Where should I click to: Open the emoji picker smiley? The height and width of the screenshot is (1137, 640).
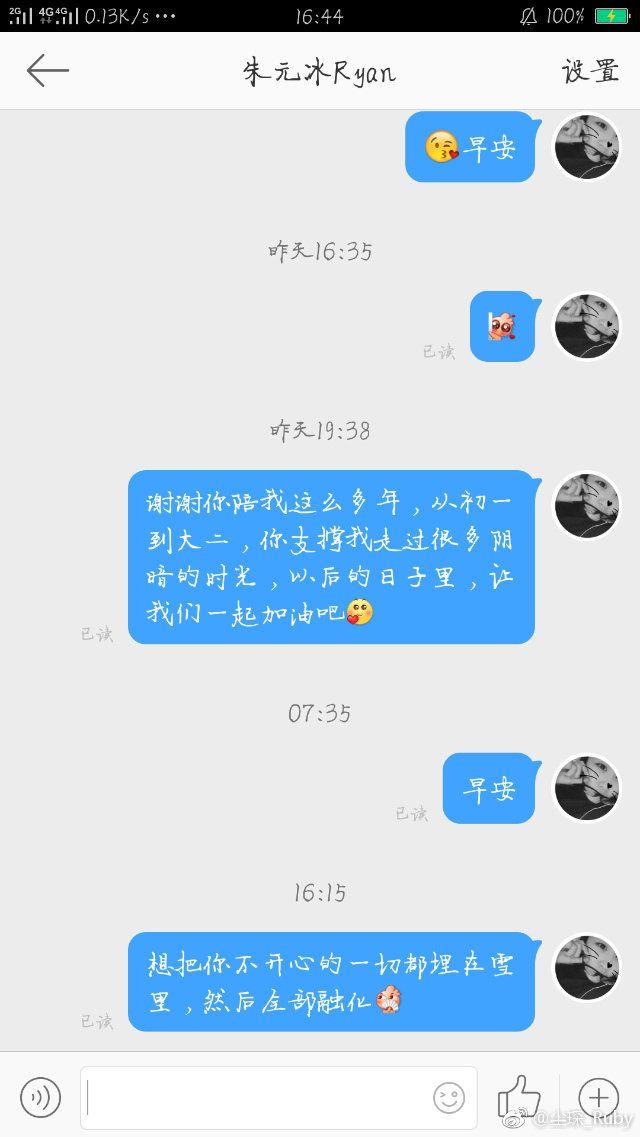click(x=449, y=1098)
